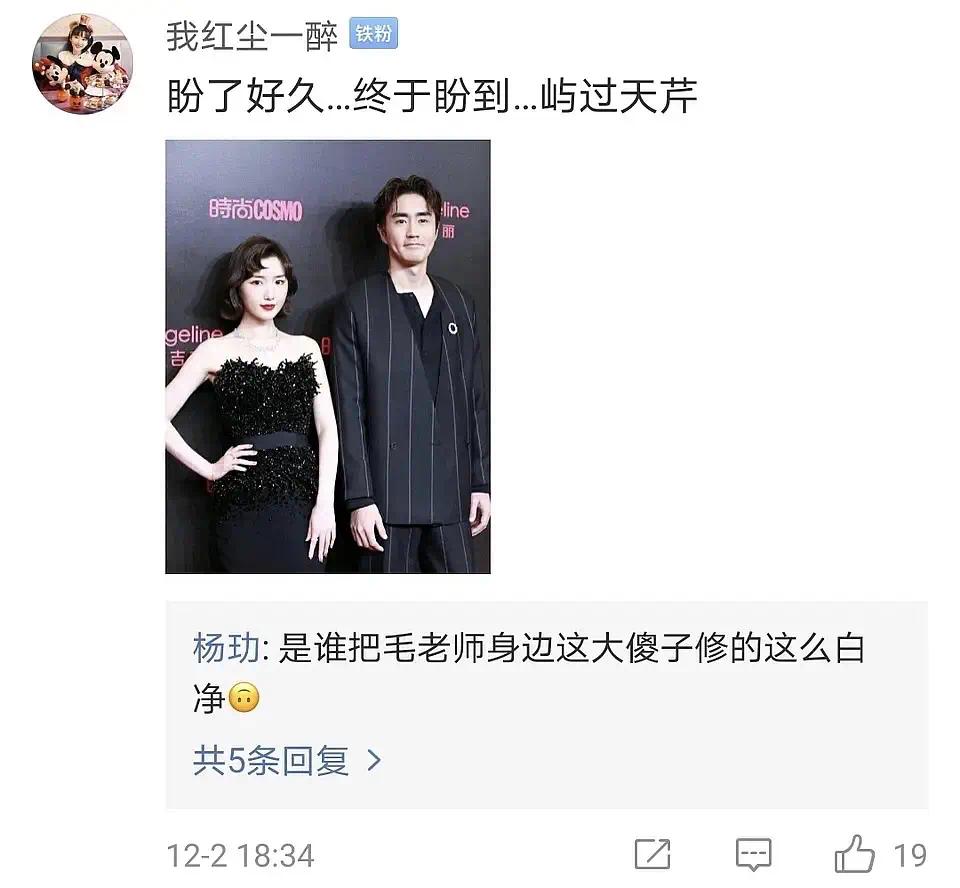The image size is (960, 888).
Task: Expand 共5条回复 to view all replies
Action: [x=287, y=761]
